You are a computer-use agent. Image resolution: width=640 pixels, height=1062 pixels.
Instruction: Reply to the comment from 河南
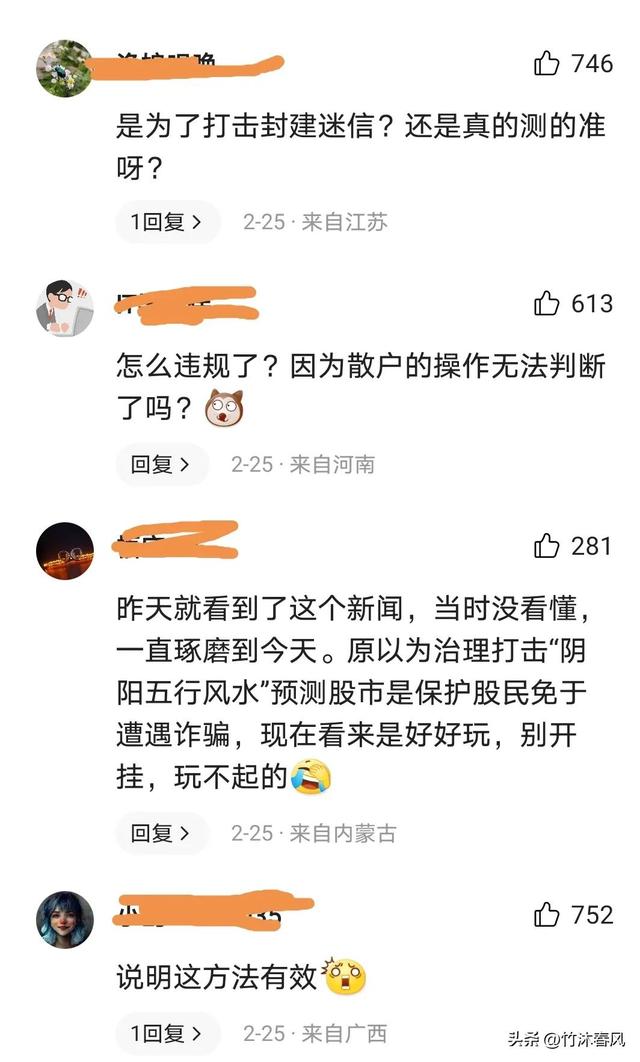pos(161,464)
